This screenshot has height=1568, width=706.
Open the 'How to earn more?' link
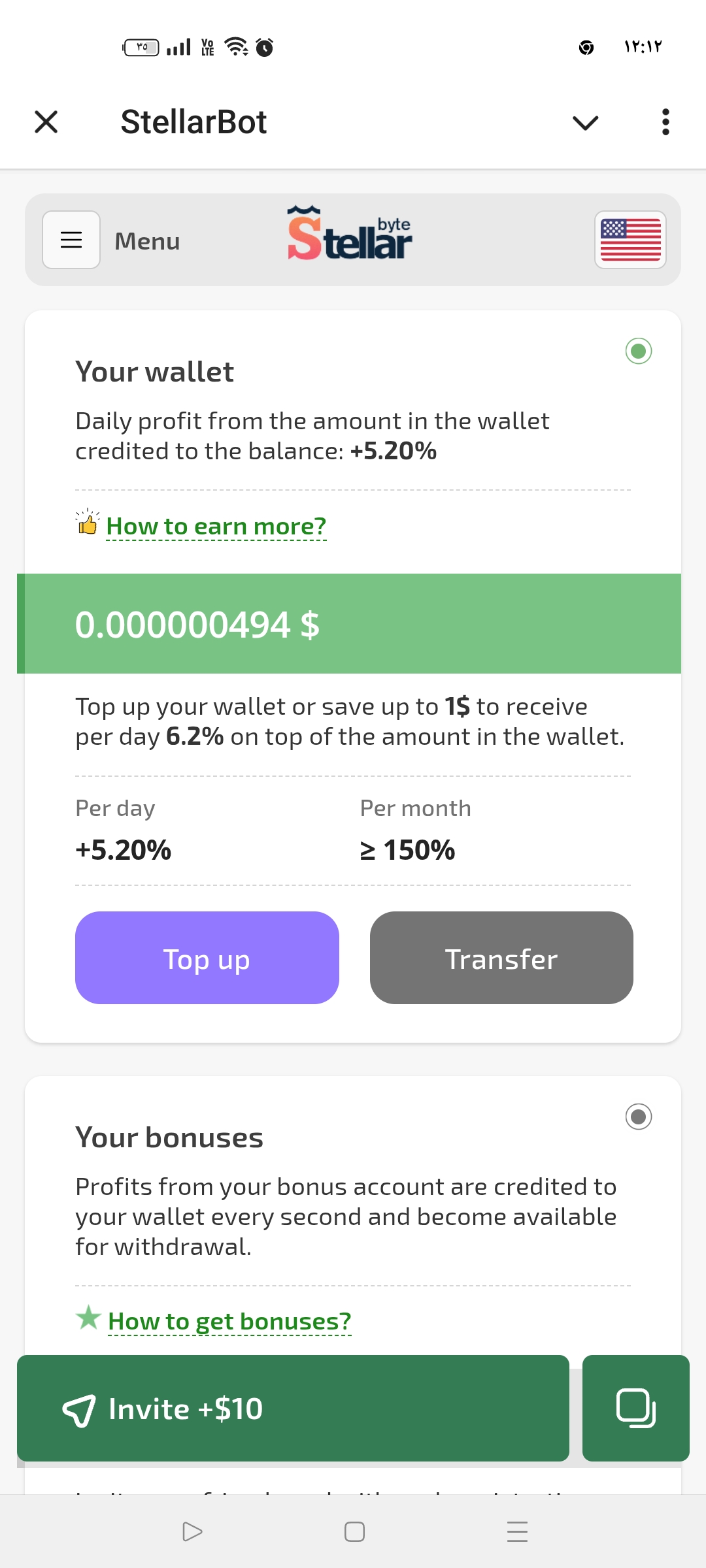(216, 526)
